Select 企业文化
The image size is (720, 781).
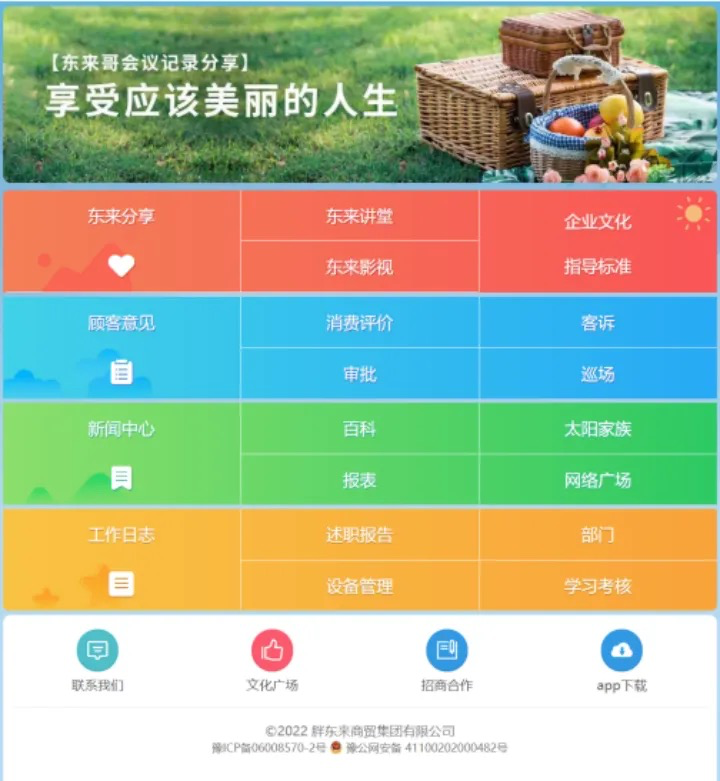coord(597,221)
